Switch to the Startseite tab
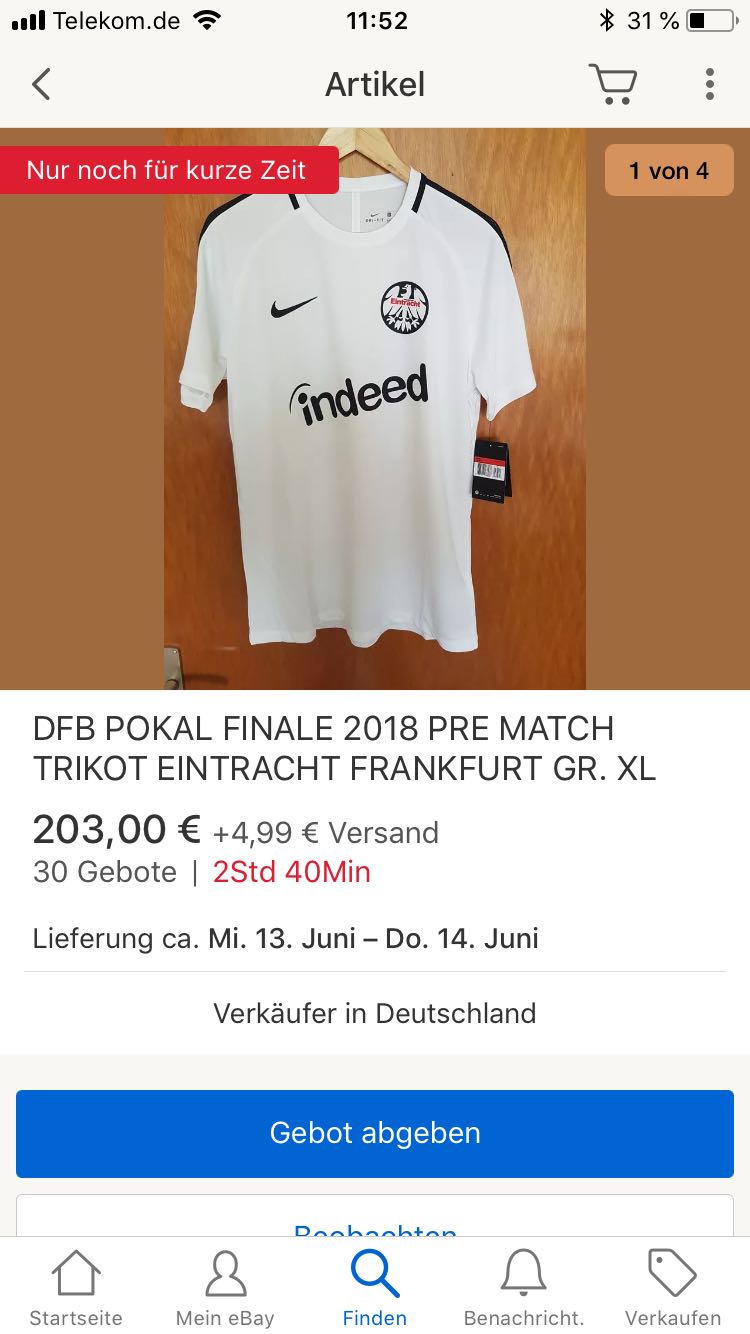The width and height of the screenshot is (750, 1334). [76, 1289]
